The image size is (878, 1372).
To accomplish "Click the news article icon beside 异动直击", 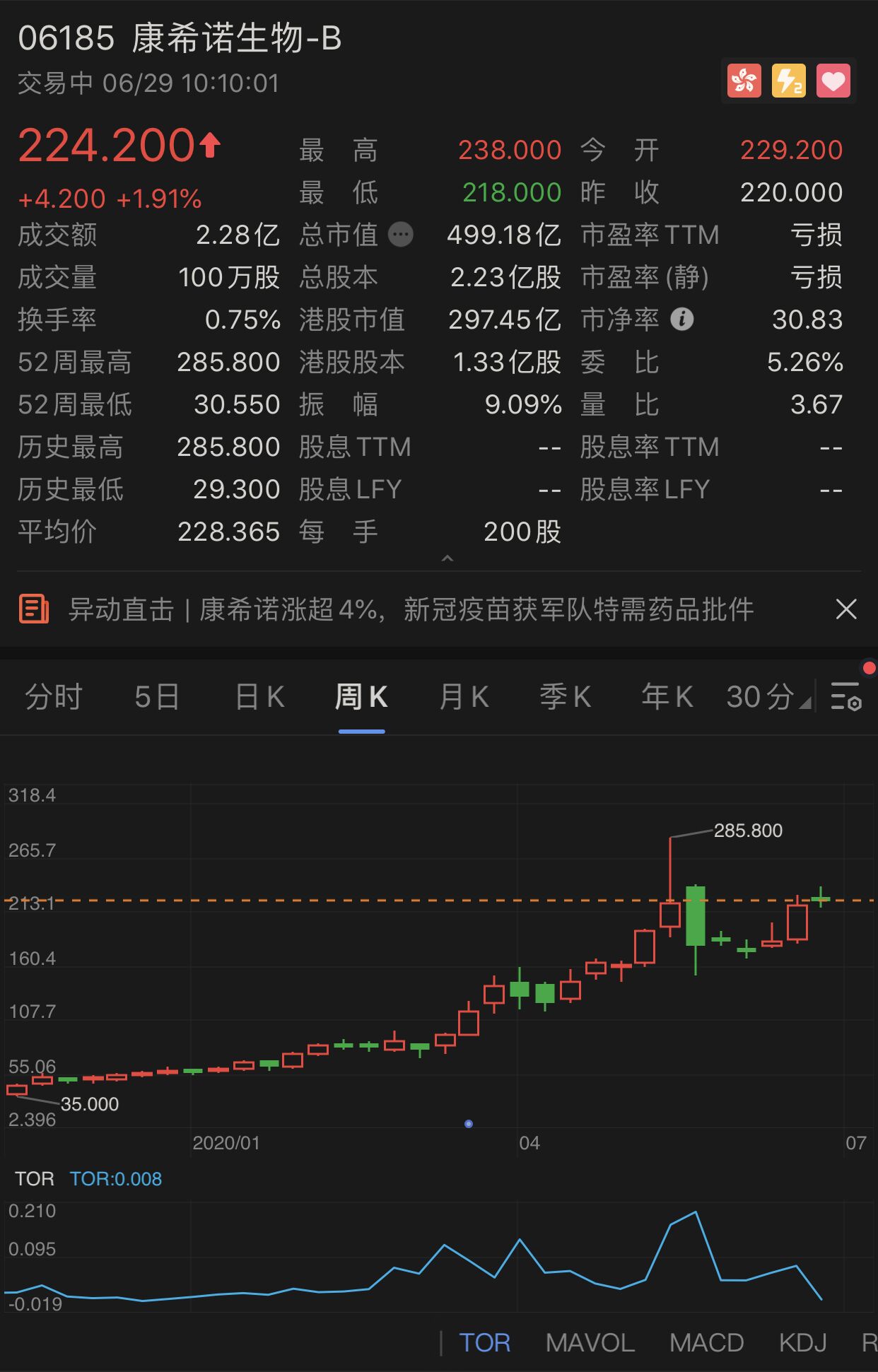I will point(35,609).
